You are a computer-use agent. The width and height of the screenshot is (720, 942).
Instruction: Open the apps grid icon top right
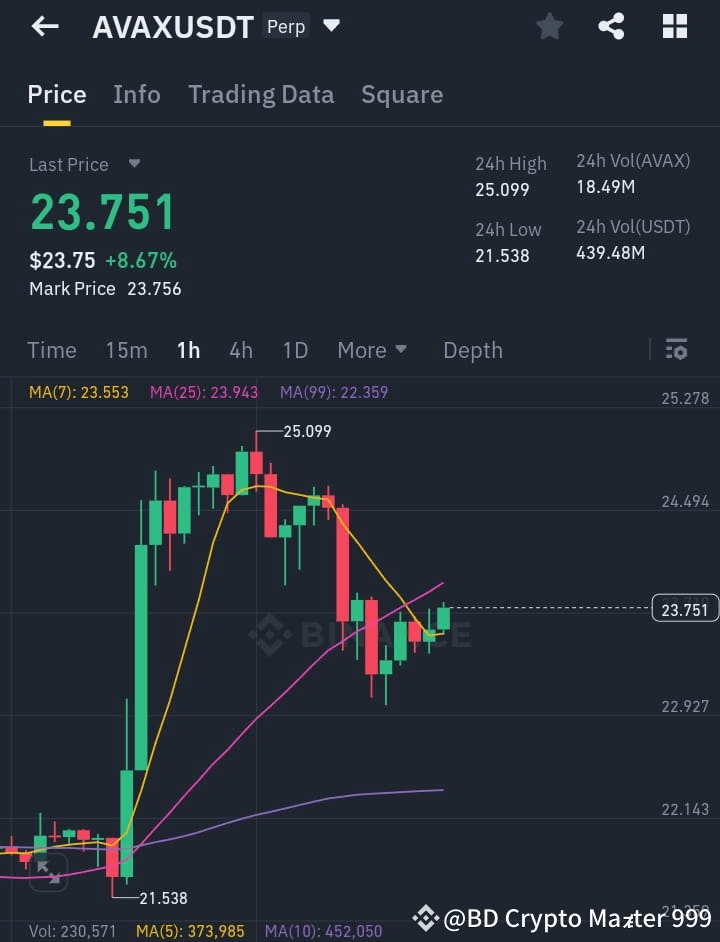(675, 27)
